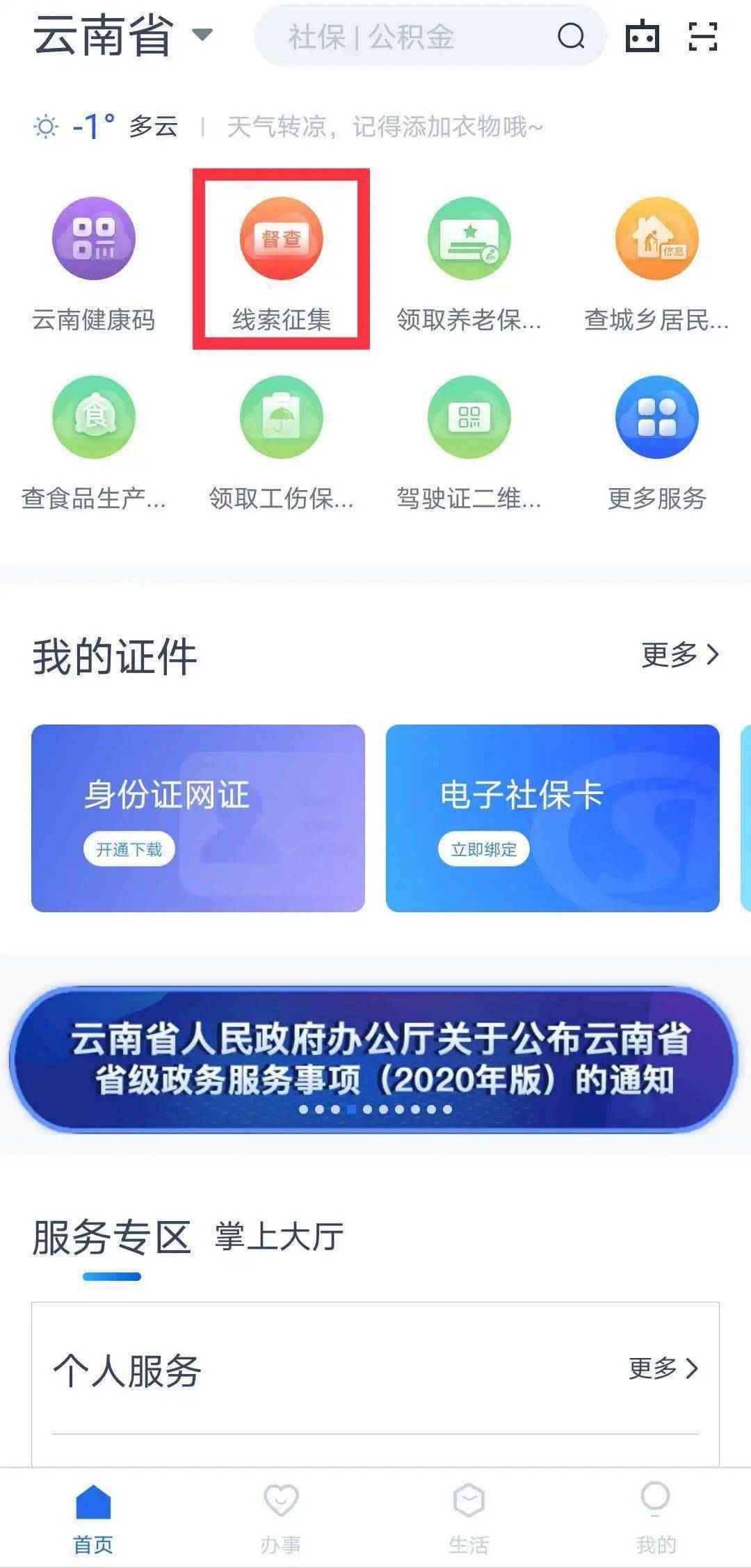View more under 我的证件
Screen dimensions: 751x1568
(x=680, y=654)
